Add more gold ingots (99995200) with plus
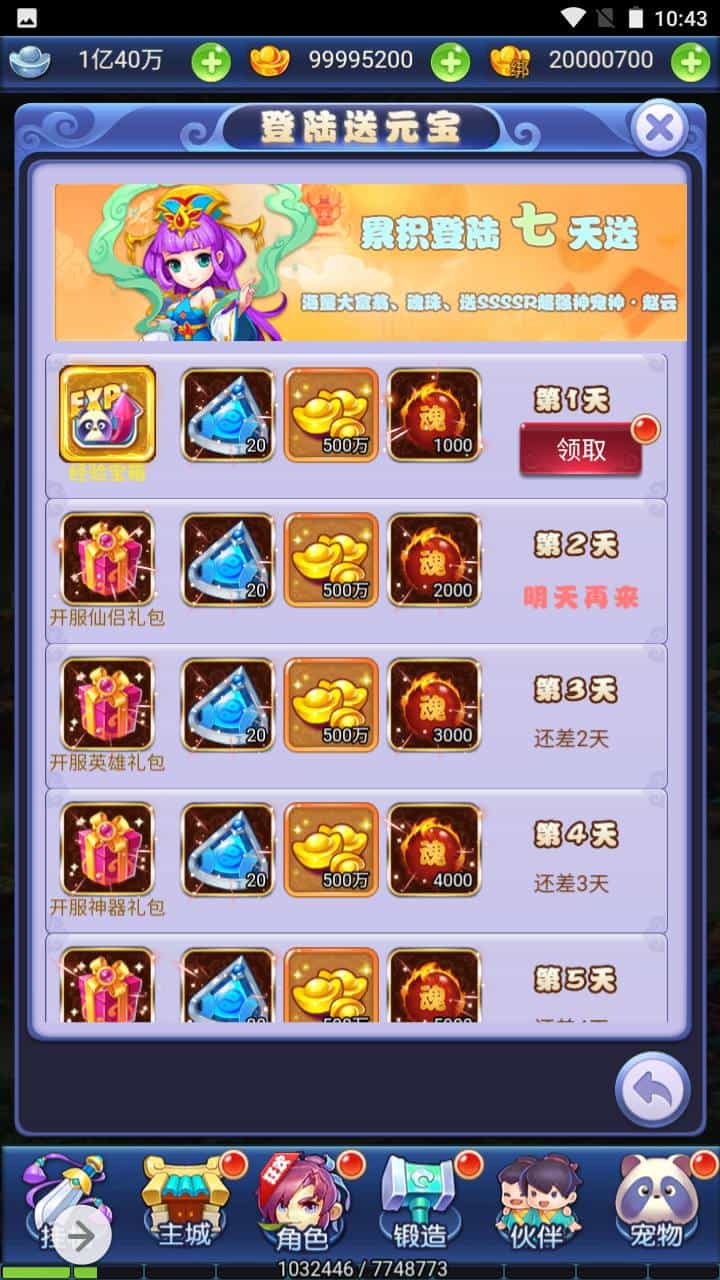 [450, 62]
